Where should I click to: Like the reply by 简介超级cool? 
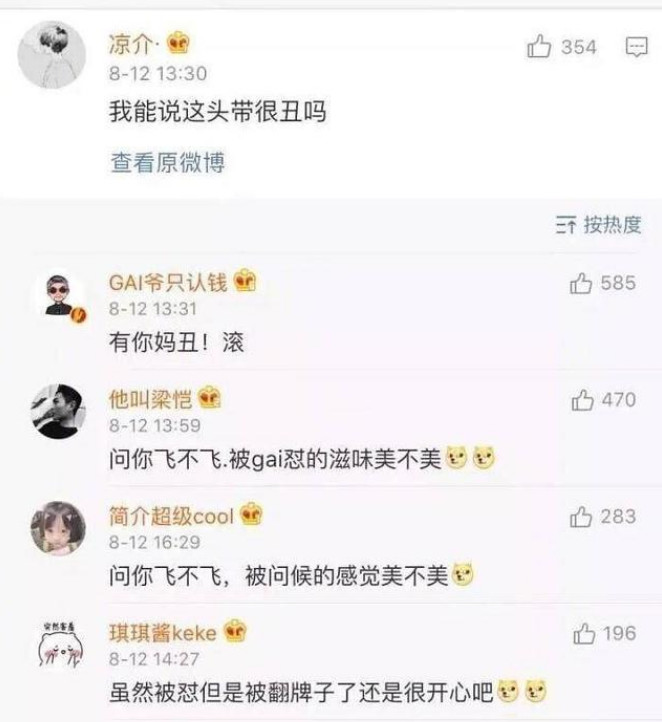click(x=582, y=517)
